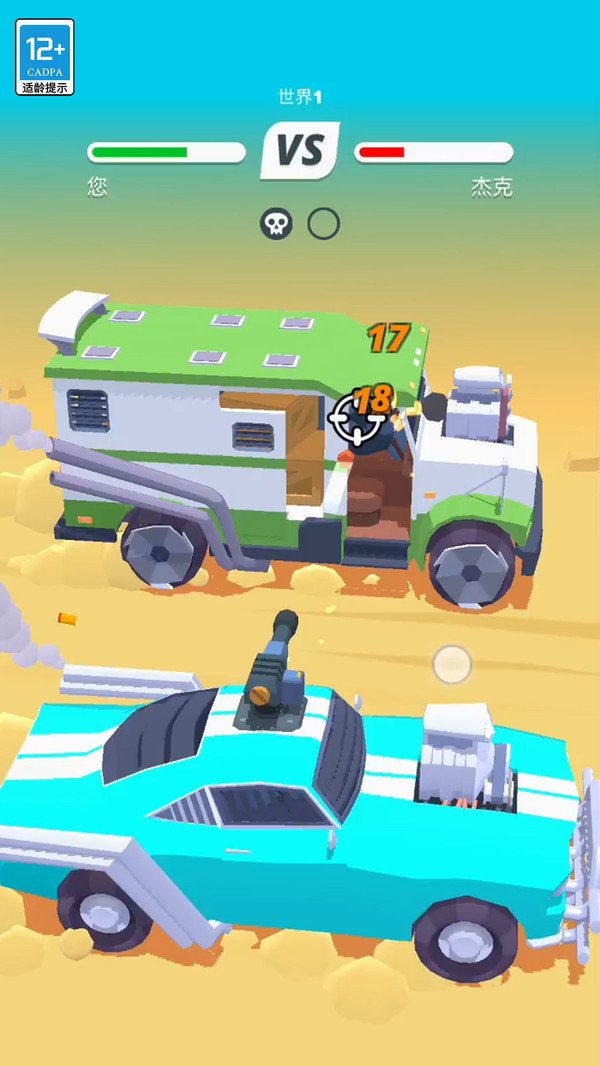
Task: Open the 12+ CADPA age rating notice
Action: [x=45, y=57]
